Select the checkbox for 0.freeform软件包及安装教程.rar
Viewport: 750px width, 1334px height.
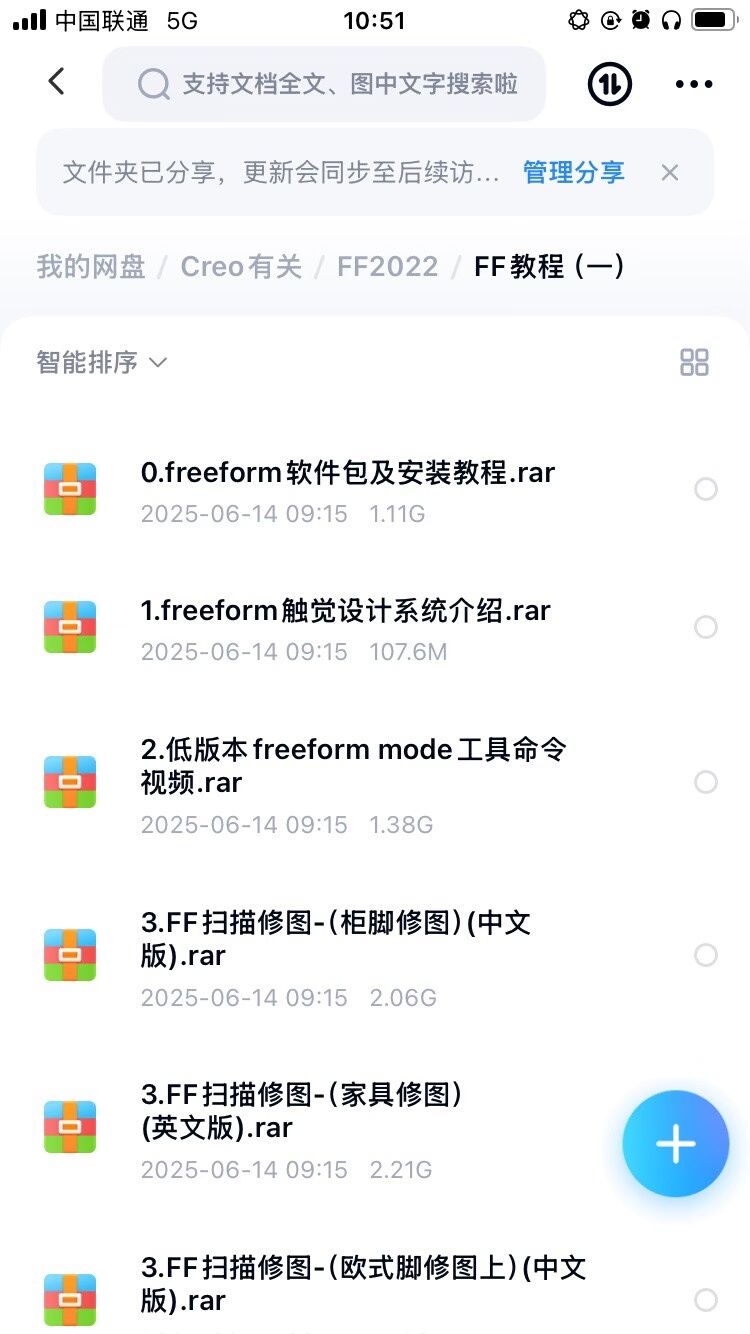coord(706,489)
